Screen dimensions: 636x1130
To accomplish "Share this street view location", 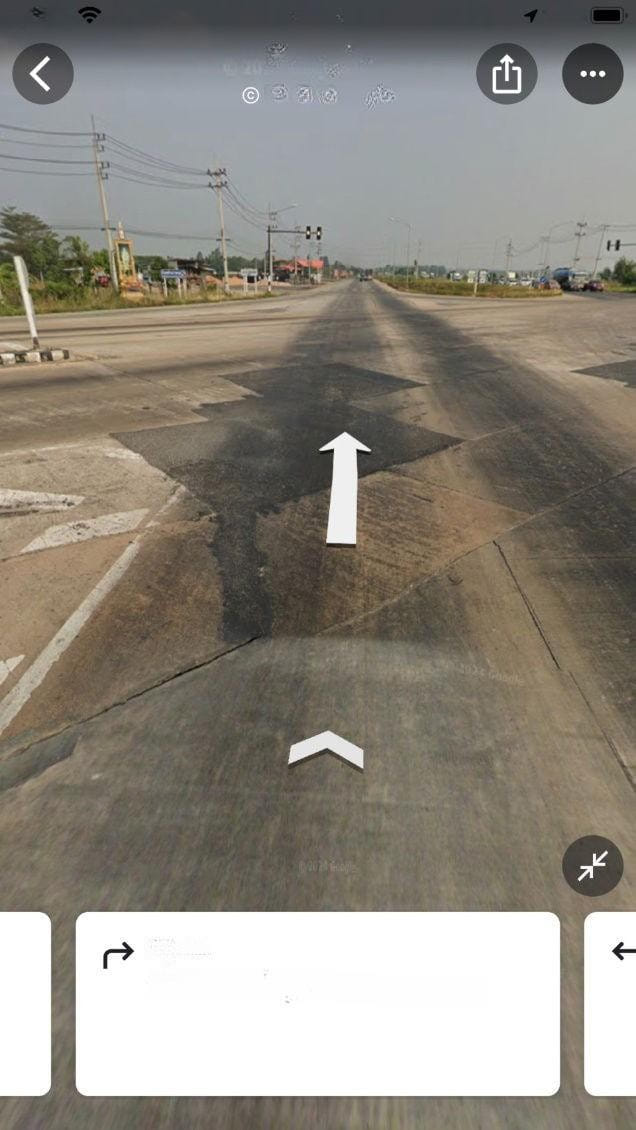I will (x=506, y=74).
